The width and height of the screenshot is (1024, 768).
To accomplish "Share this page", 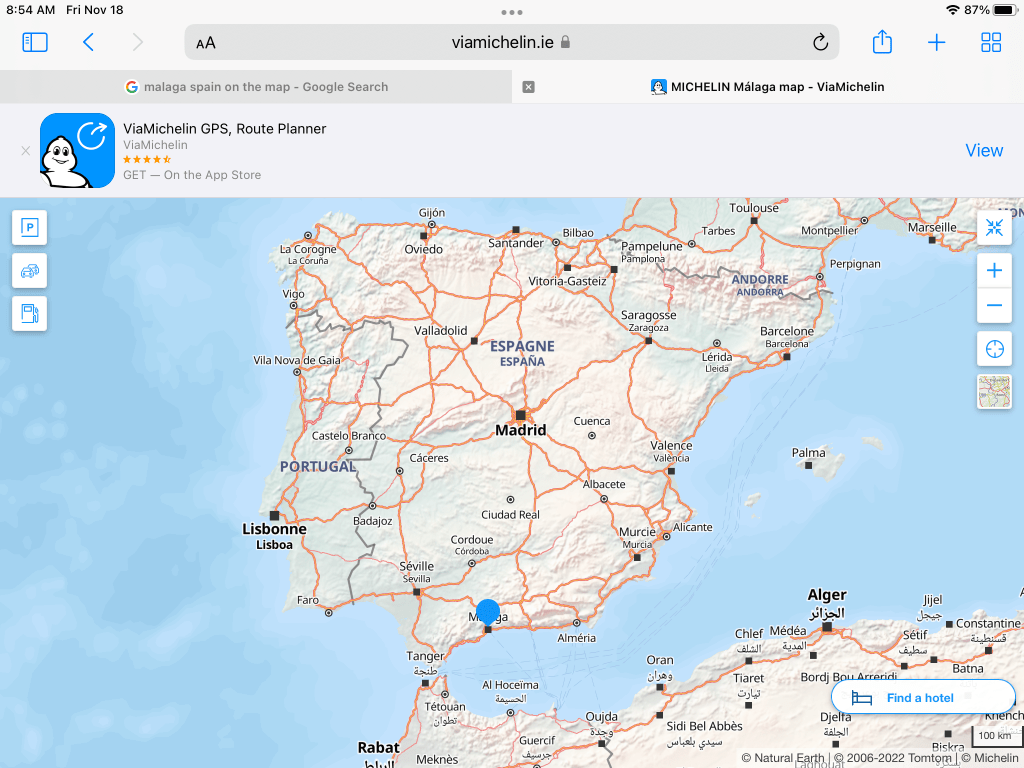I will (882, 42).
